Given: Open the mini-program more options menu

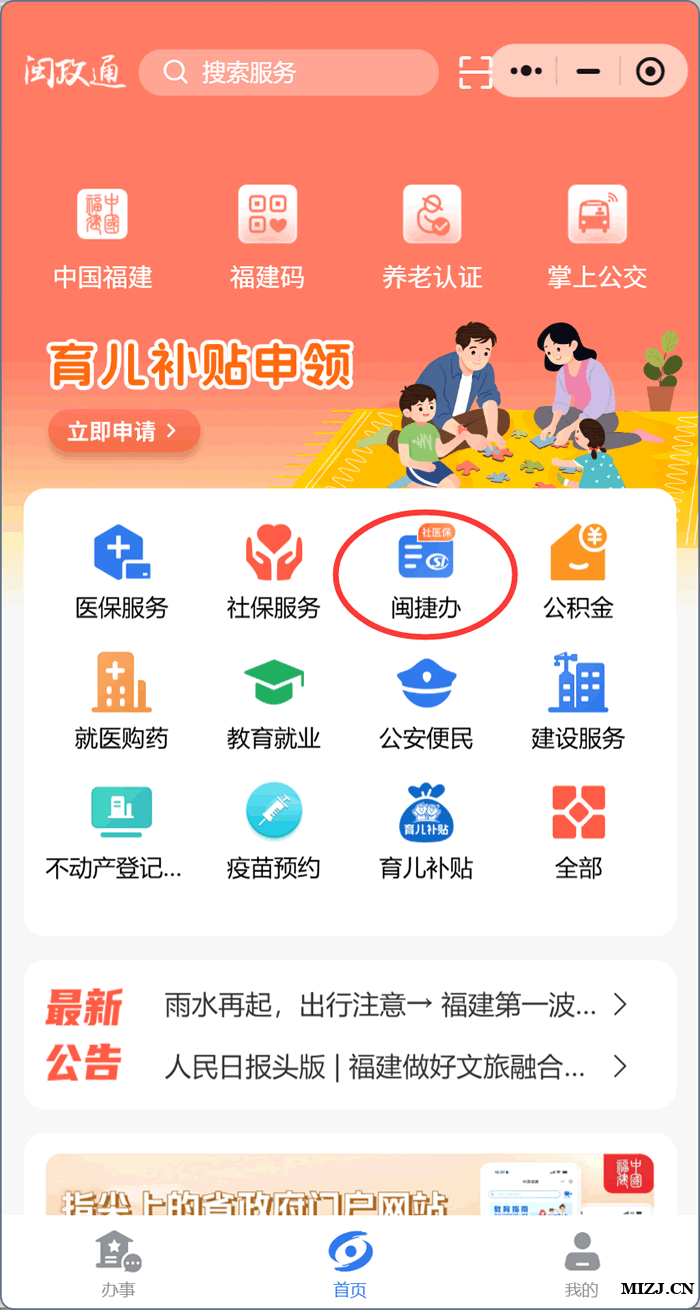Looking at the screenshot, I should point(526,71).
